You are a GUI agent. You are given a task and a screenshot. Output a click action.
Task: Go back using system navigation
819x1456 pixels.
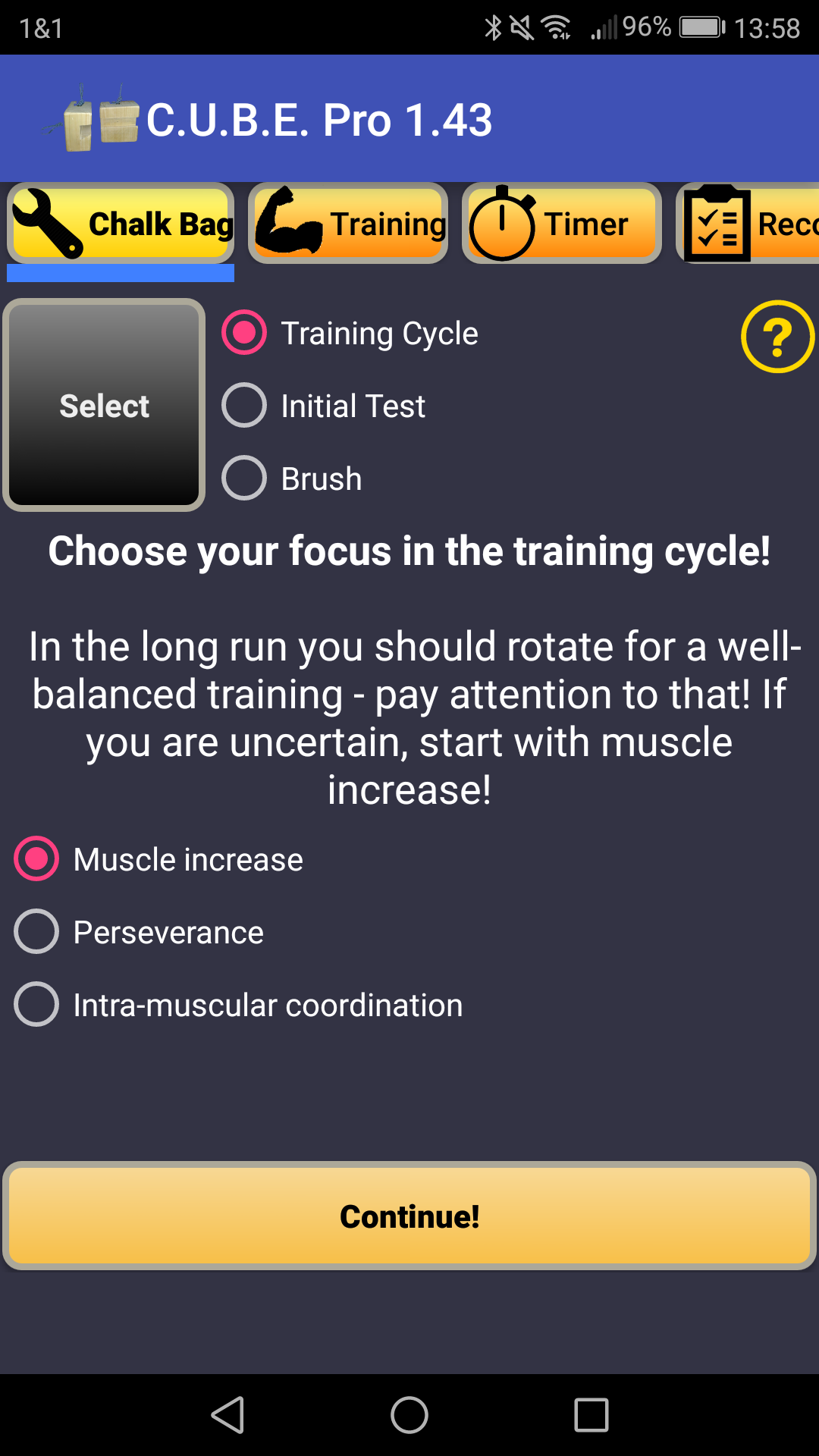(227, 1415)
